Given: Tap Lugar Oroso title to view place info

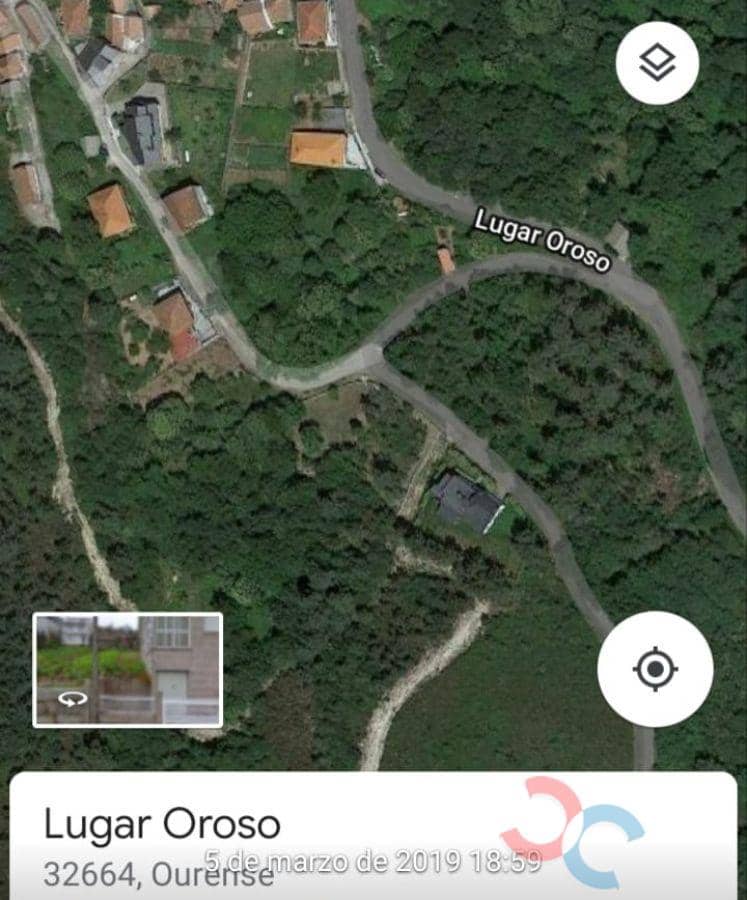Looking at the screenshot, I should 160,825.
